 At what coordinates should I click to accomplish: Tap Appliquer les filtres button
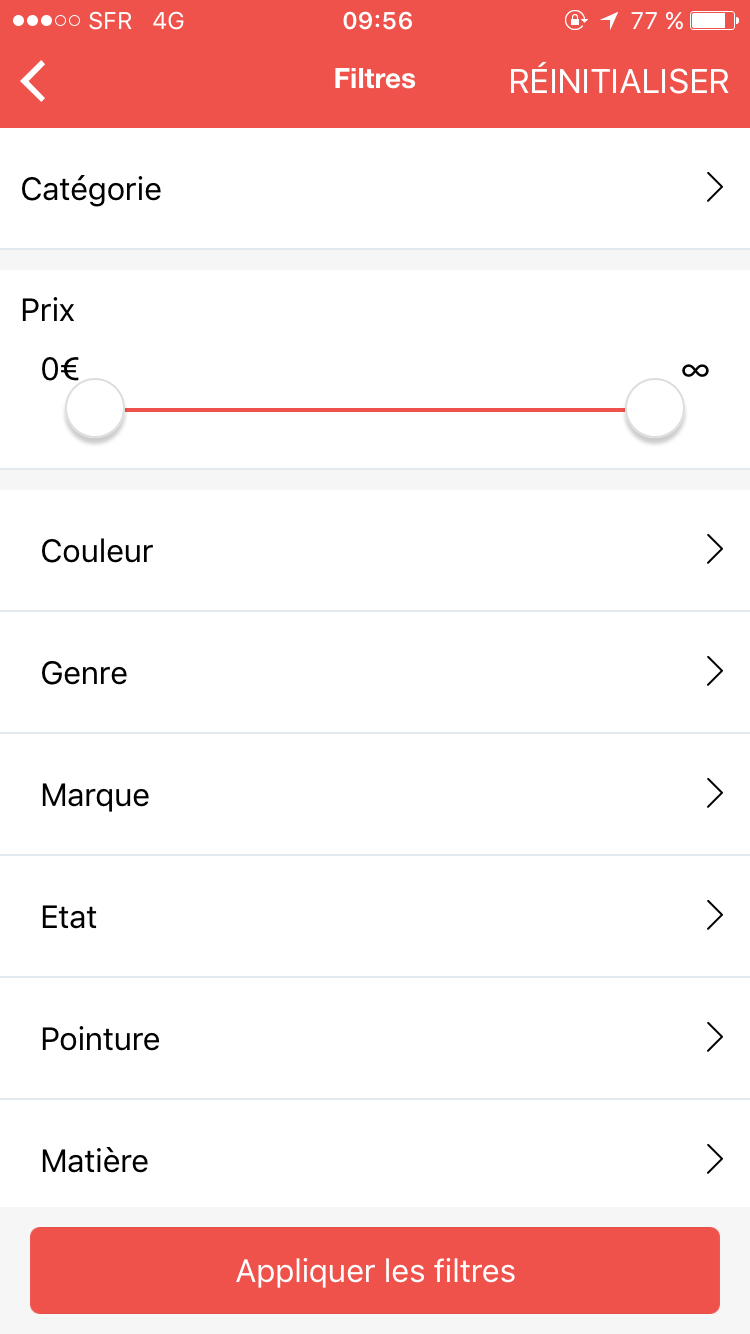click(375, 1270)
